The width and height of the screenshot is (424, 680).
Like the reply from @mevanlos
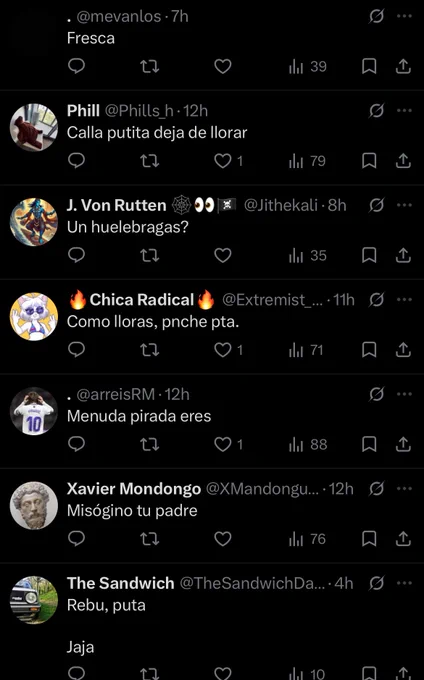[222, 66]
